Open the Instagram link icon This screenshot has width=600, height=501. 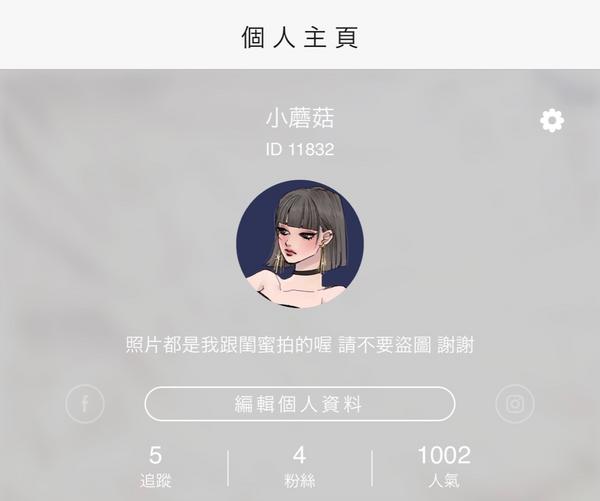[515, 404]
